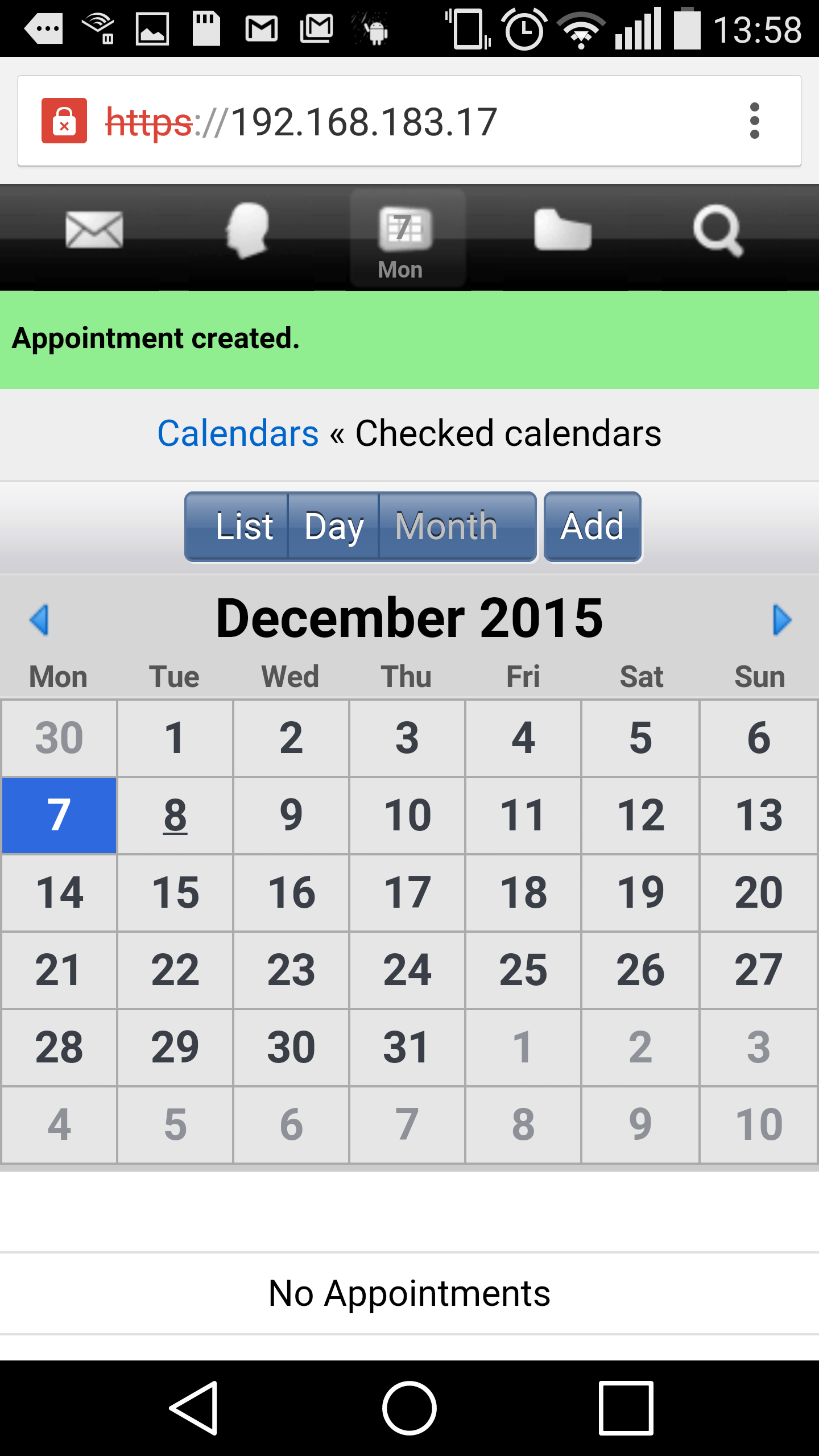Tap the address bar URL
Viewport: 819px width, 1456px height.
[x=364, y=122]
